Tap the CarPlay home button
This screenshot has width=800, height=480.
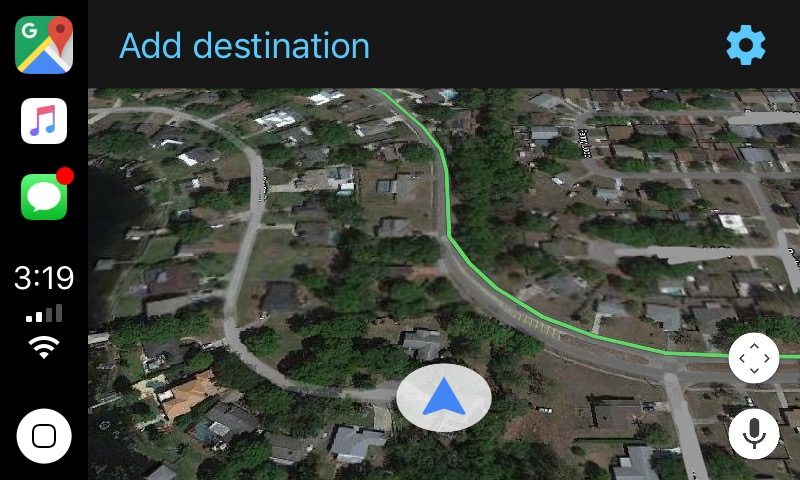pos(44,436)
